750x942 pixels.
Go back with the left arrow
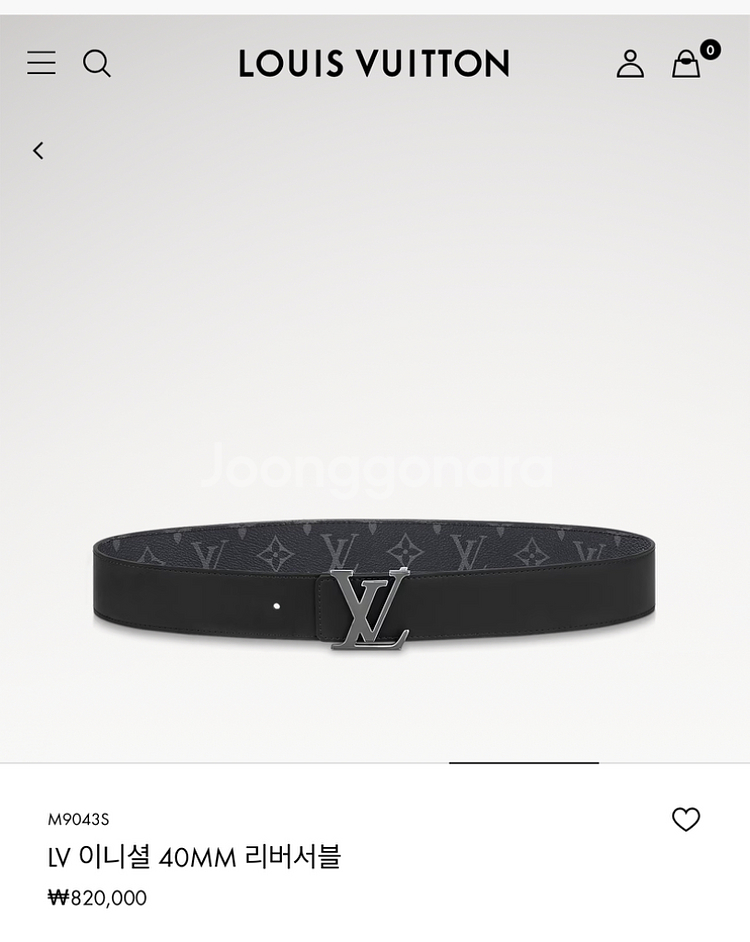pos(38,151)
